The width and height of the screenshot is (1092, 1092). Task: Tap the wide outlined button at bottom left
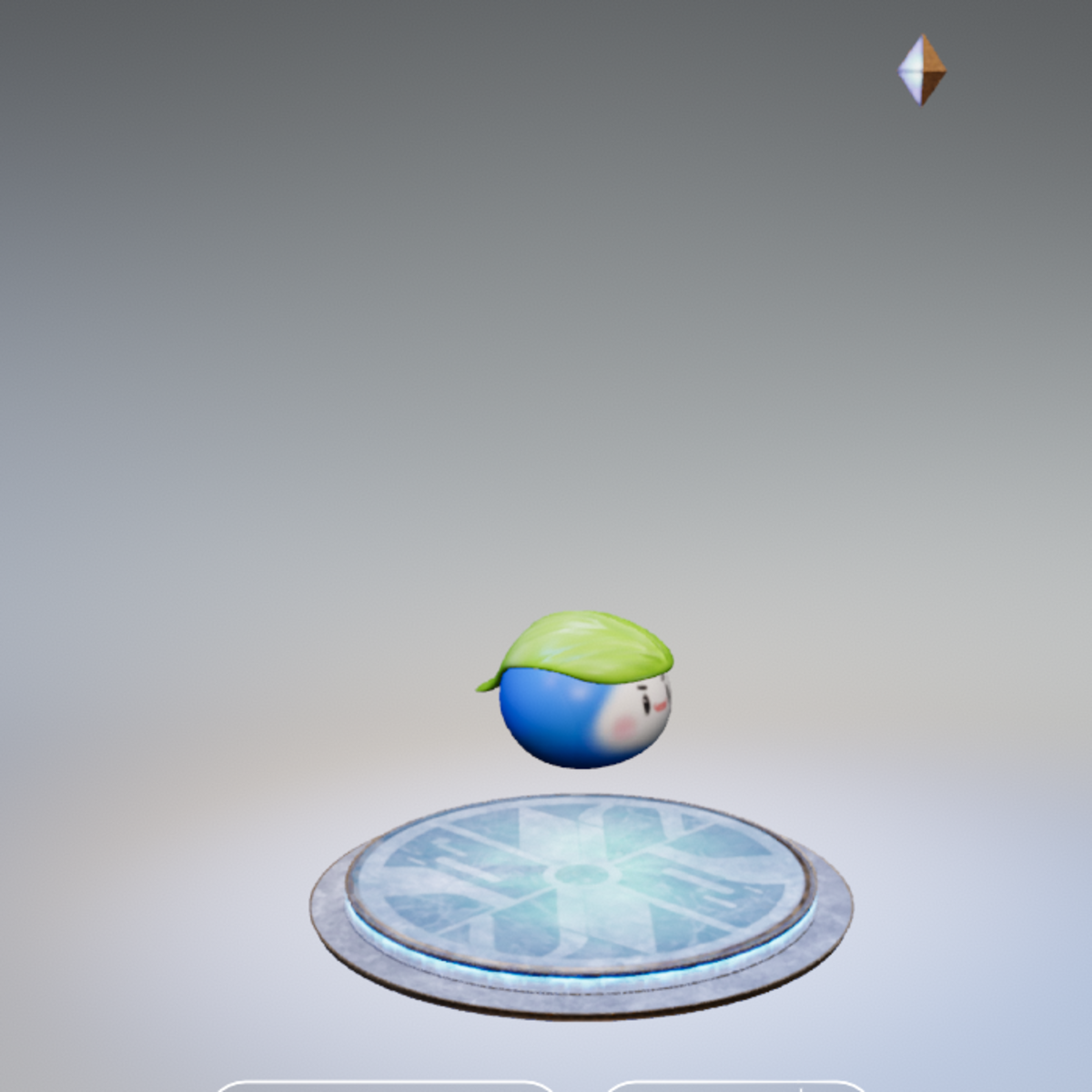pos(384,1087)
